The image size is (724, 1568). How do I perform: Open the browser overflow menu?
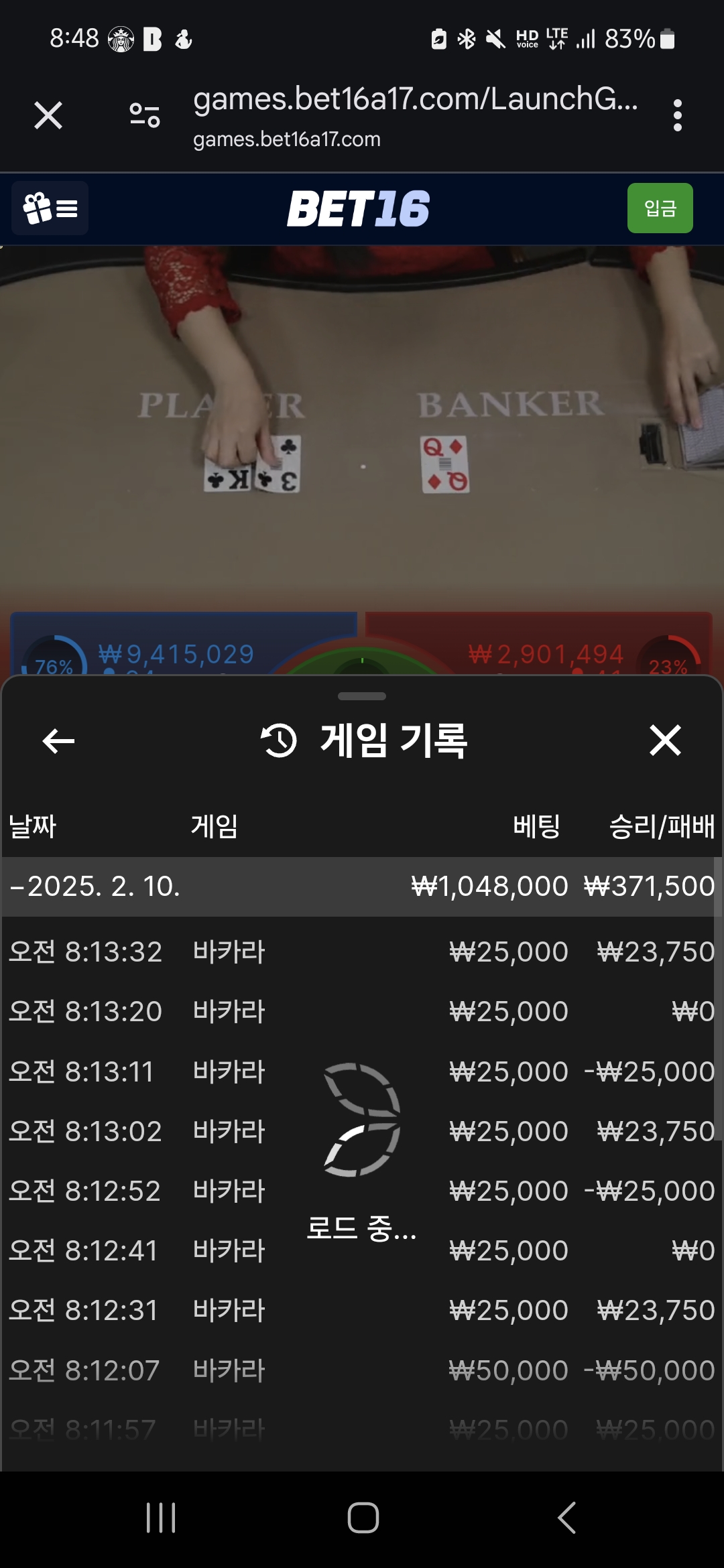[678, 115]
